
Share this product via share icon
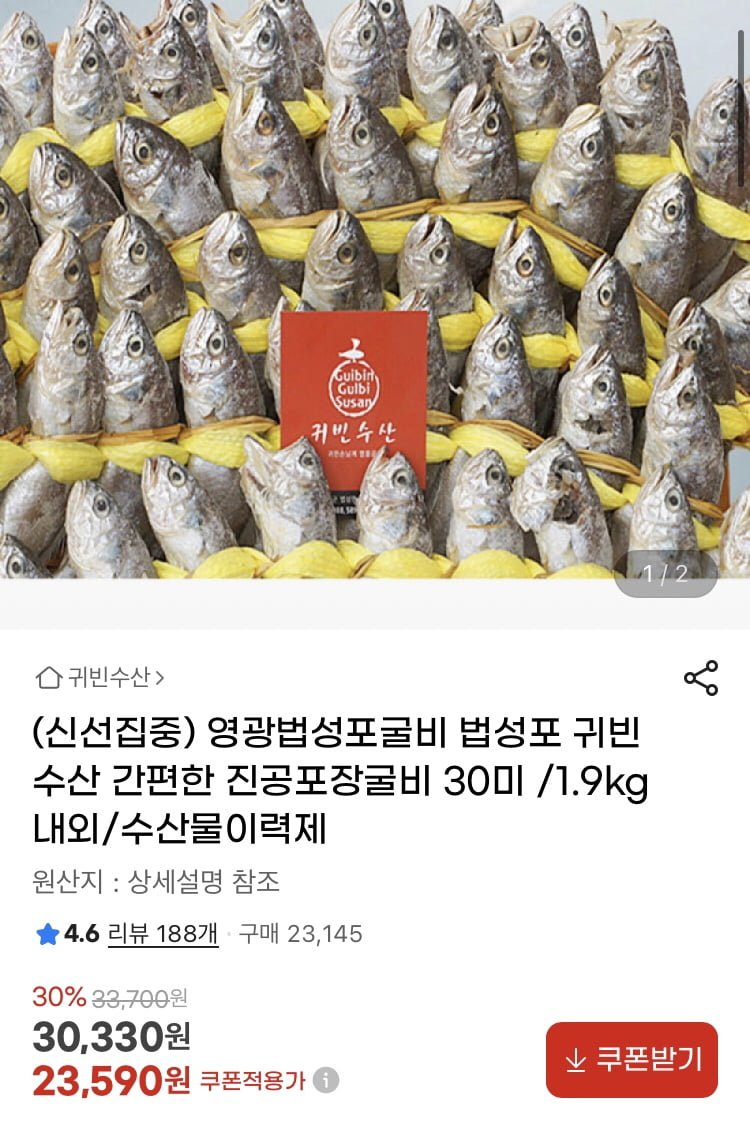701,678
